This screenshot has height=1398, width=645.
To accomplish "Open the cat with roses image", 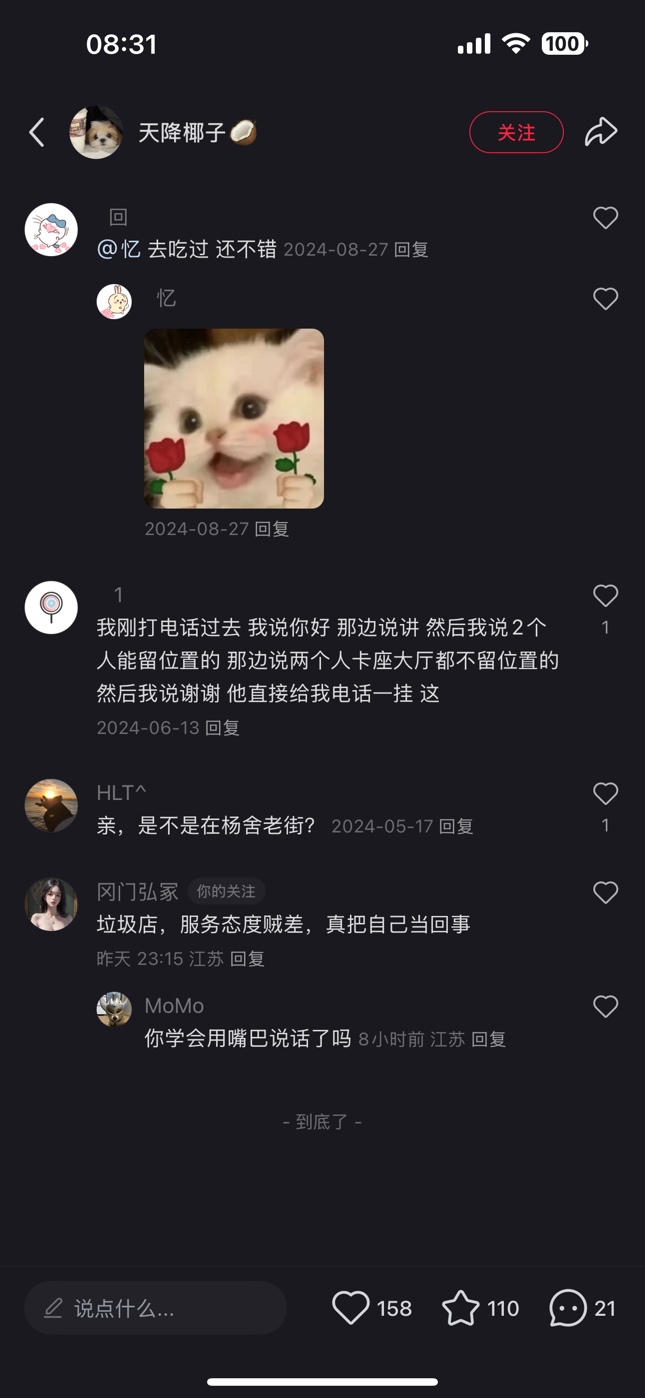I will click(x=234, y=418).
